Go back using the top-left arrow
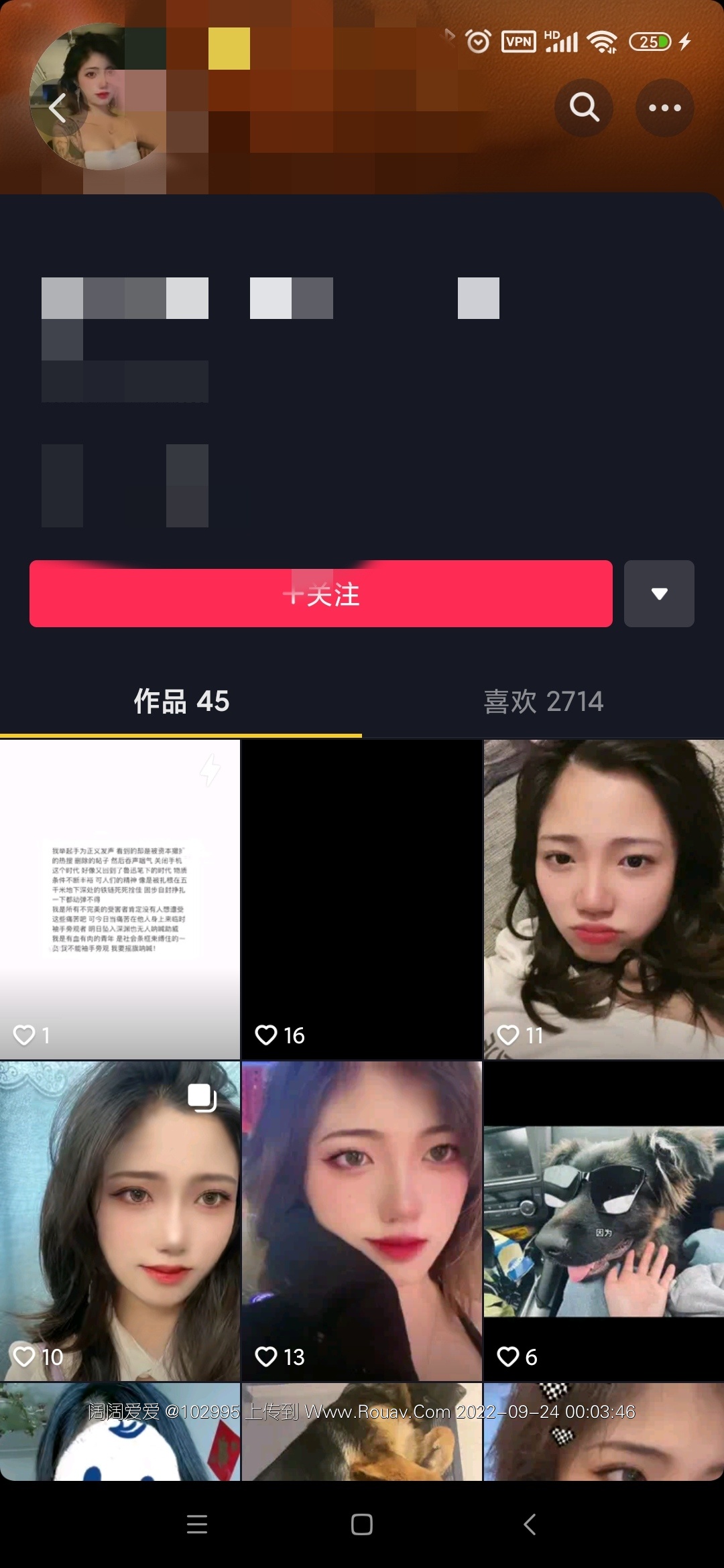 coord(58,107)
